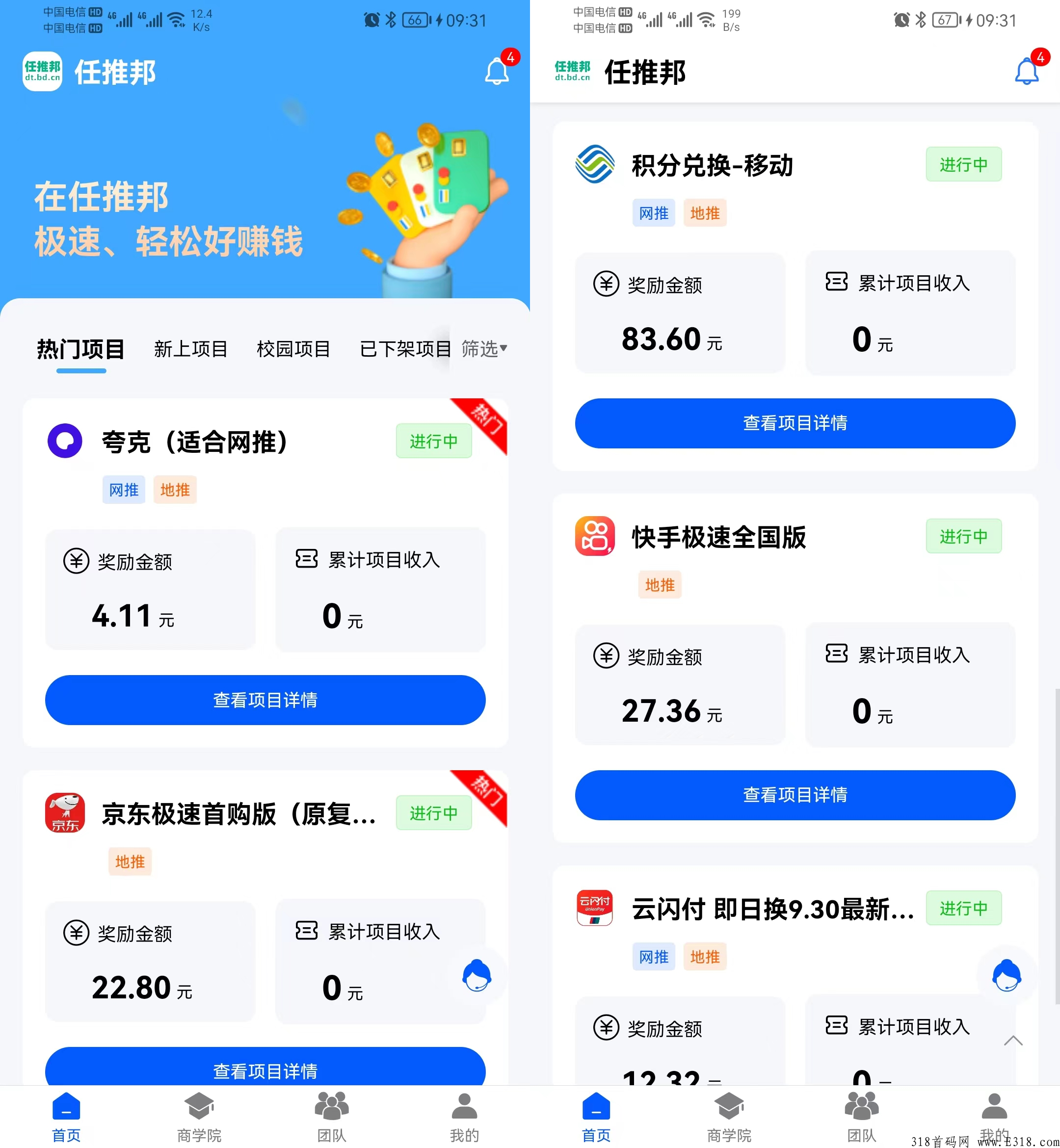The image size is (1060, 1148).
Task: Click 查看项目详情 on 积分兑换-移动 project
Action: [x=796, y=423]
